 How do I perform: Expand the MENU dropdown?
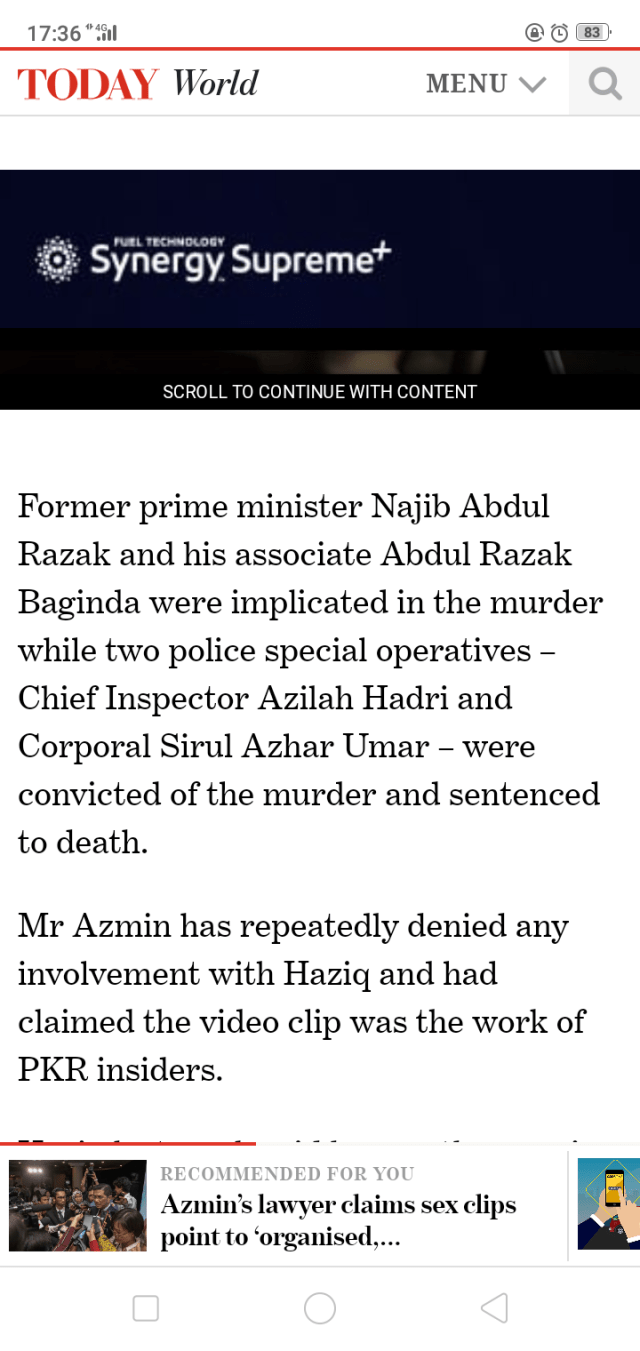(x=486, y=83)
